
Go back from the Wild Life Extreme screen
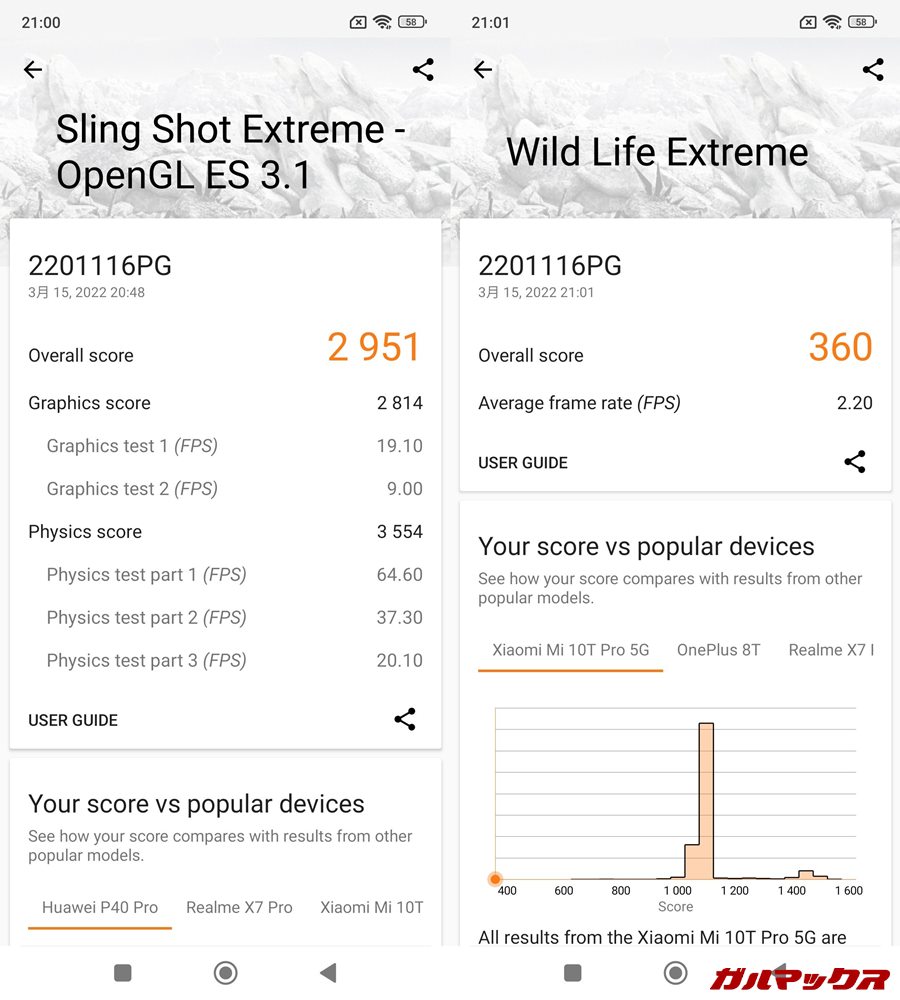483,69
